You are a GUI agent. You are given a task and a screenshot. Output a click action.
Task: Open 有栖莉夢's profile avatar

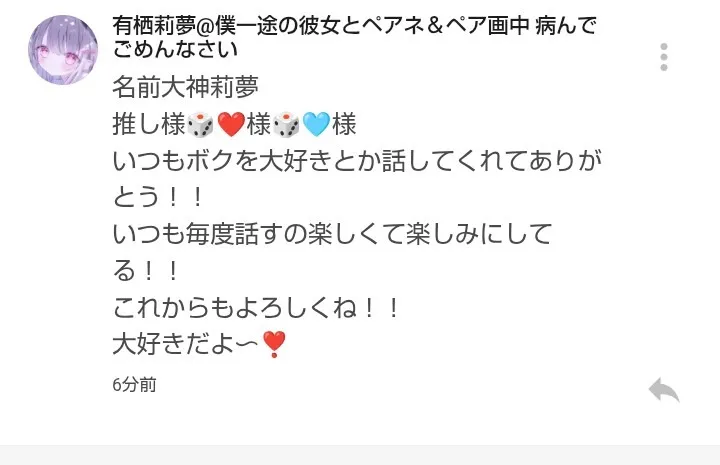coord(63,50)
